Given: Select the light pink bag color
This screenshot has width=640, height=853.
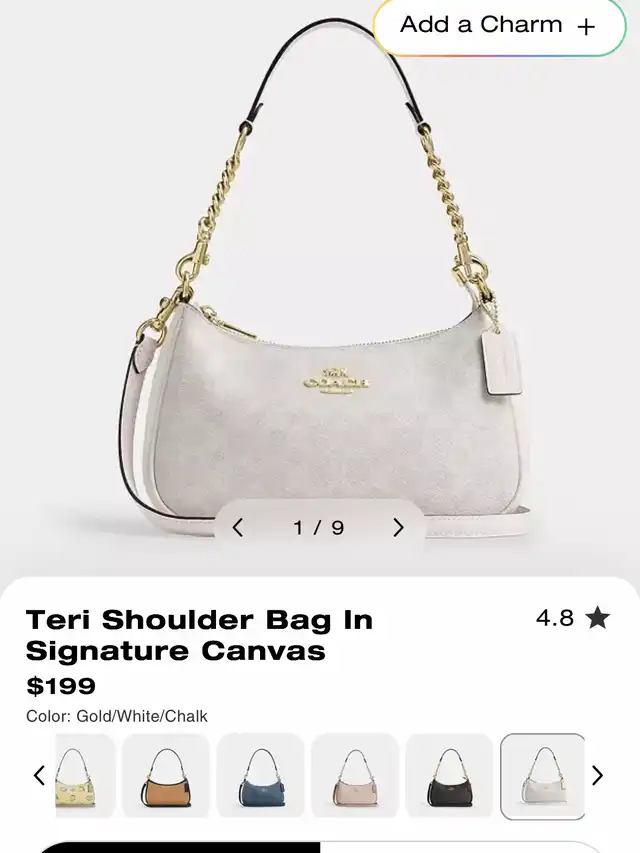Looking at the screenshot, I should [354, 775].
